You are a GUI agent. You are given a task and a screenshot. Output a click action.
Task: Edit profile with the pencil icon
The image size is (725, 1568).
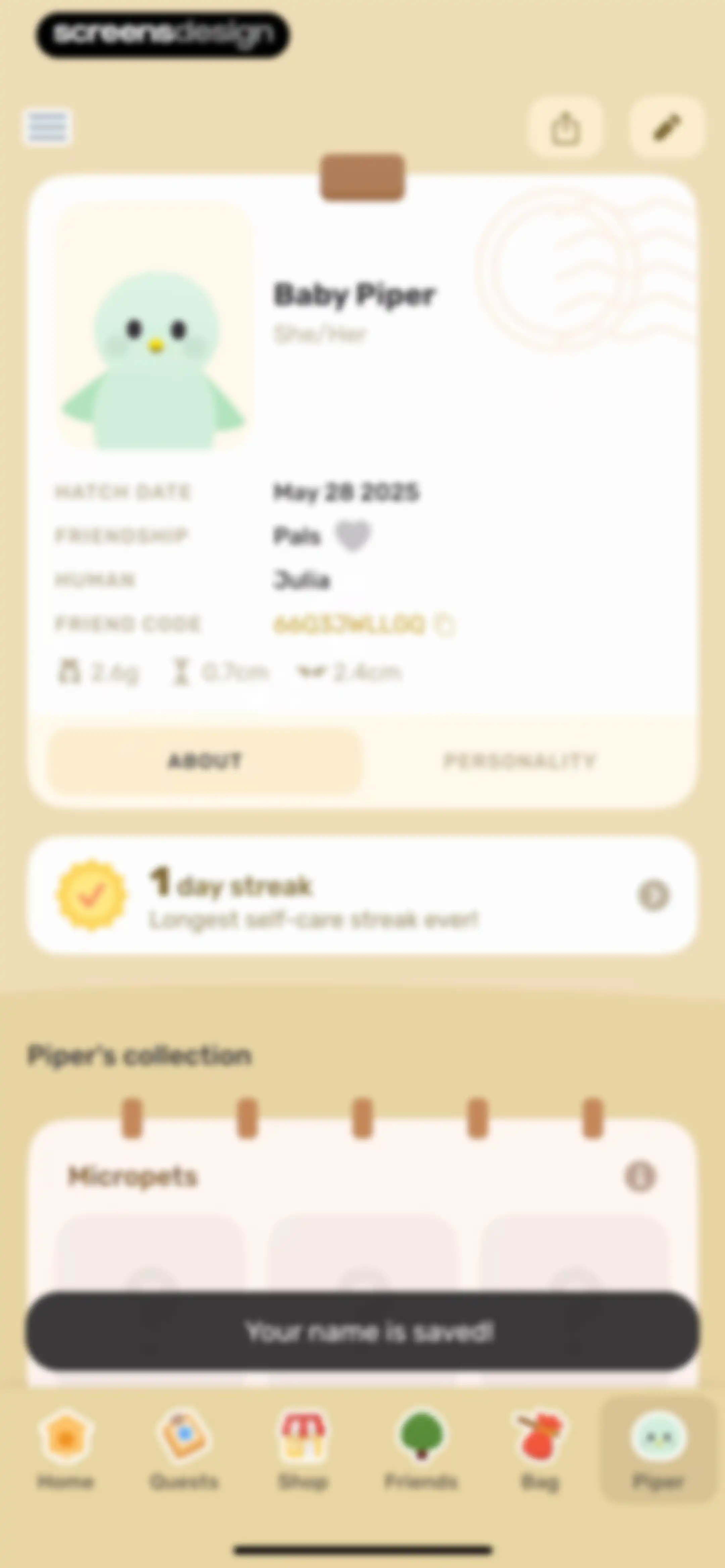(667, 128)
